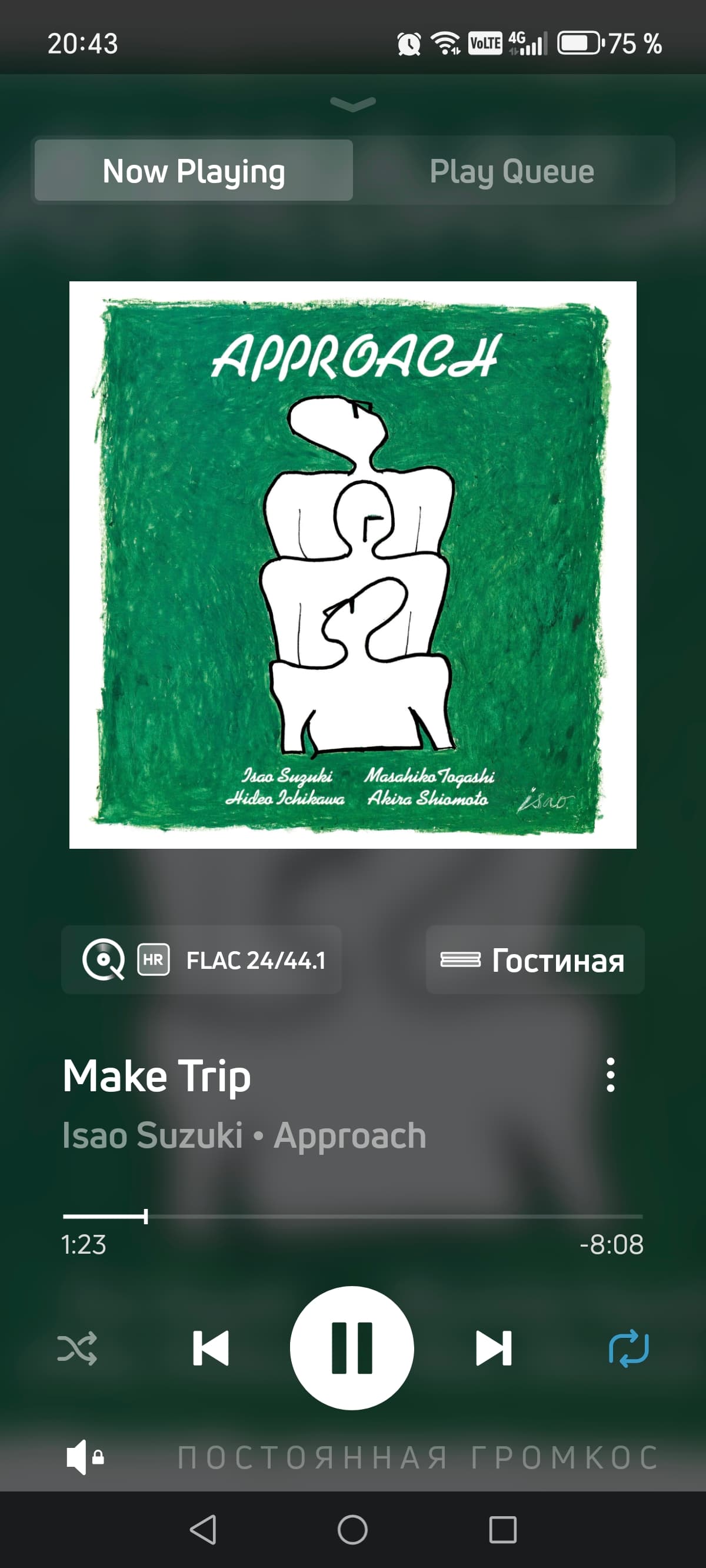Screen dimensions: 706x1568
Task: Tap the seek bar to change position
Action: [352, 1216]
